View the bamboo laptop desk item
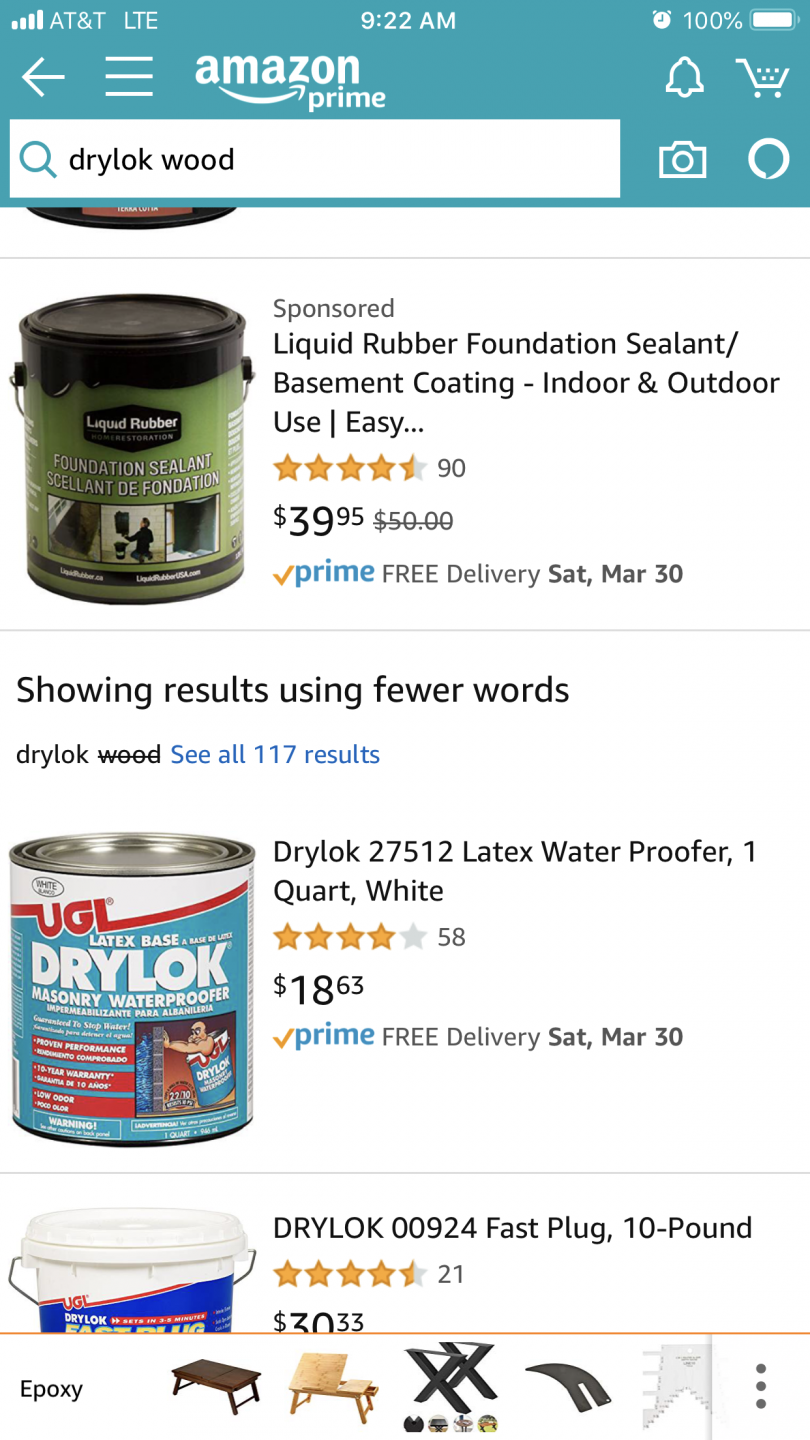Image resolution: width=810 pixels, height=1440 pixels. (x=333, y=1387)
